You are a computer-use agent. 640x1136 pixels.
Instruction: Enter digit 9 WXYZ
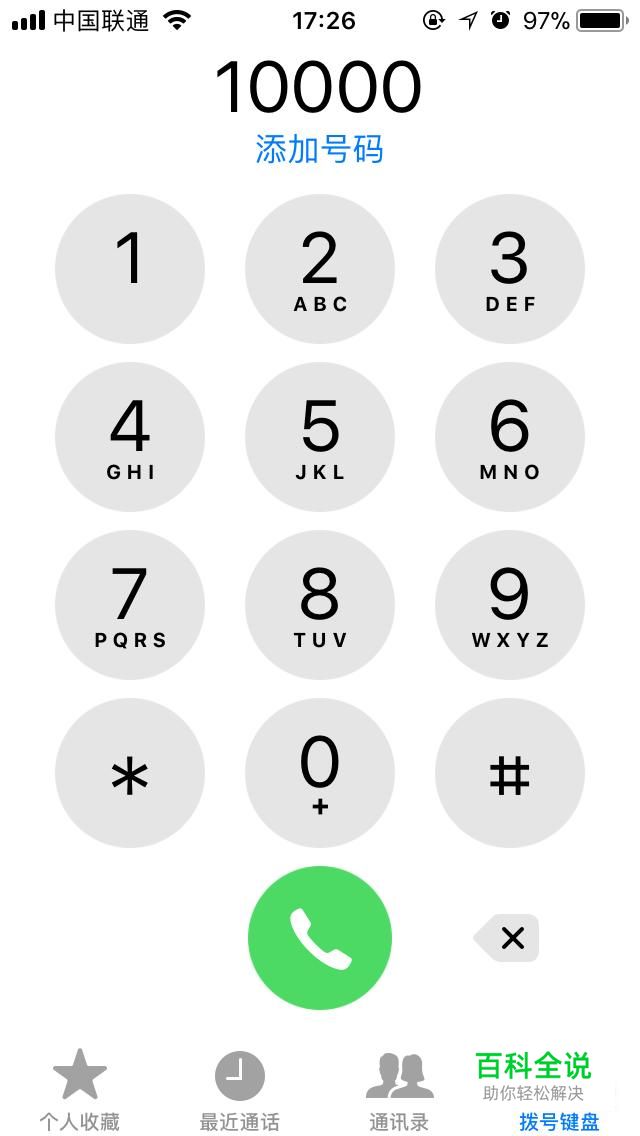tap(510, 605)
